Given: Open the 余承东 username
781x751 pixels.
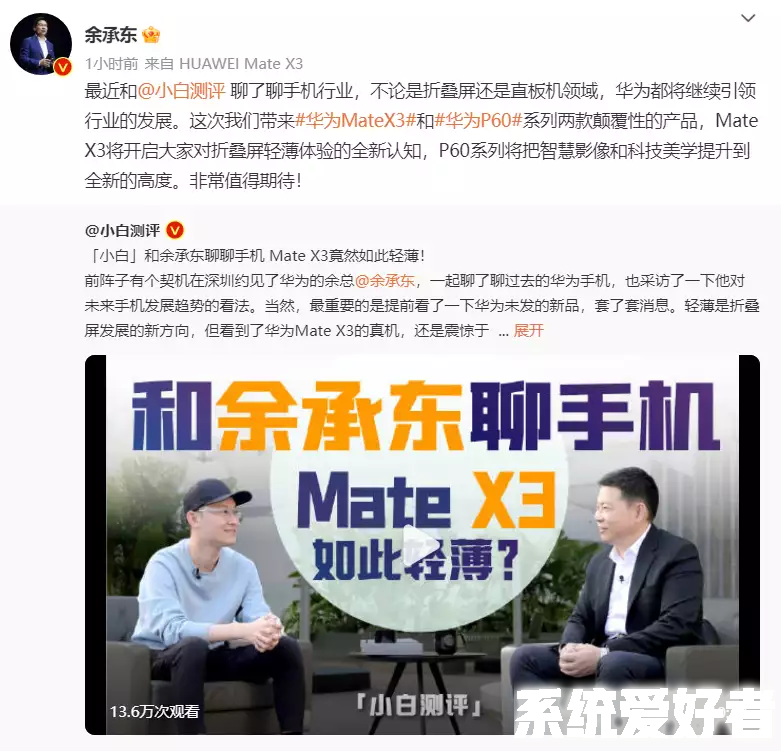Looking at the screenshot, I should tap(112, 35).
